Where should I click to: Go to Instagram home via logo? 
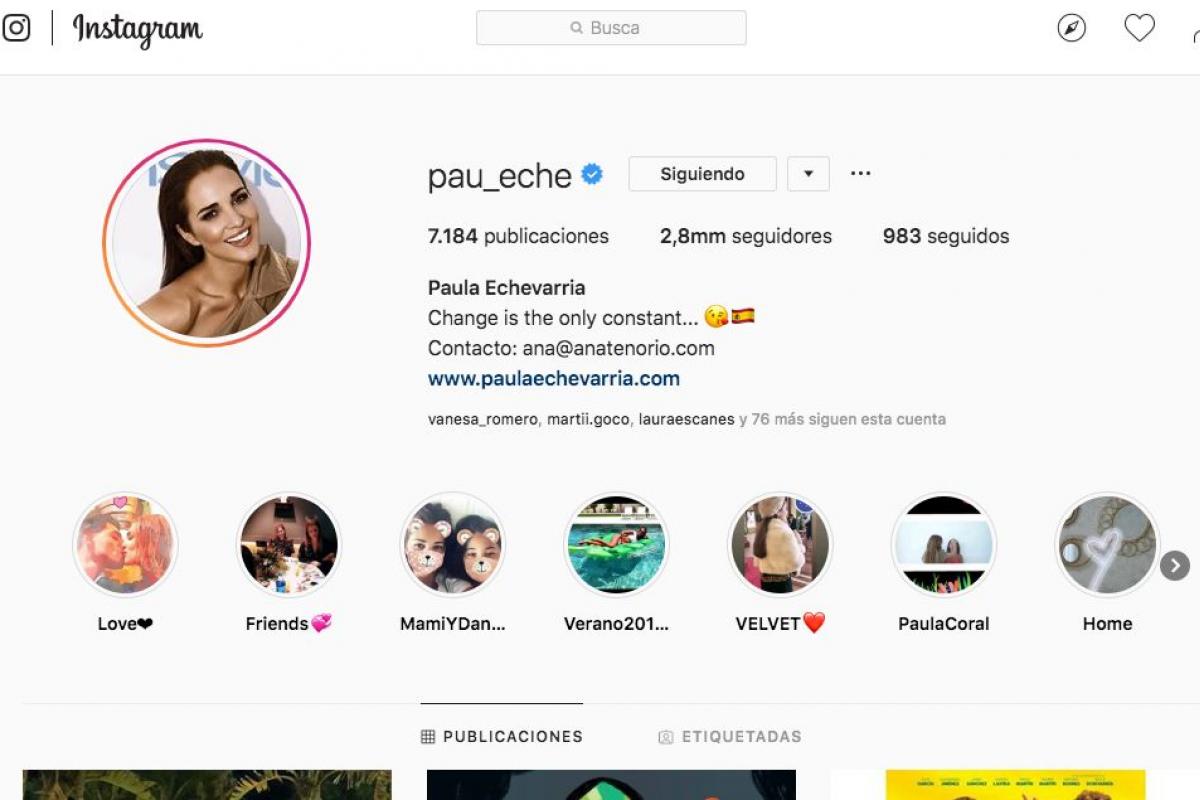pyautogui.click(x=137, y=30)
